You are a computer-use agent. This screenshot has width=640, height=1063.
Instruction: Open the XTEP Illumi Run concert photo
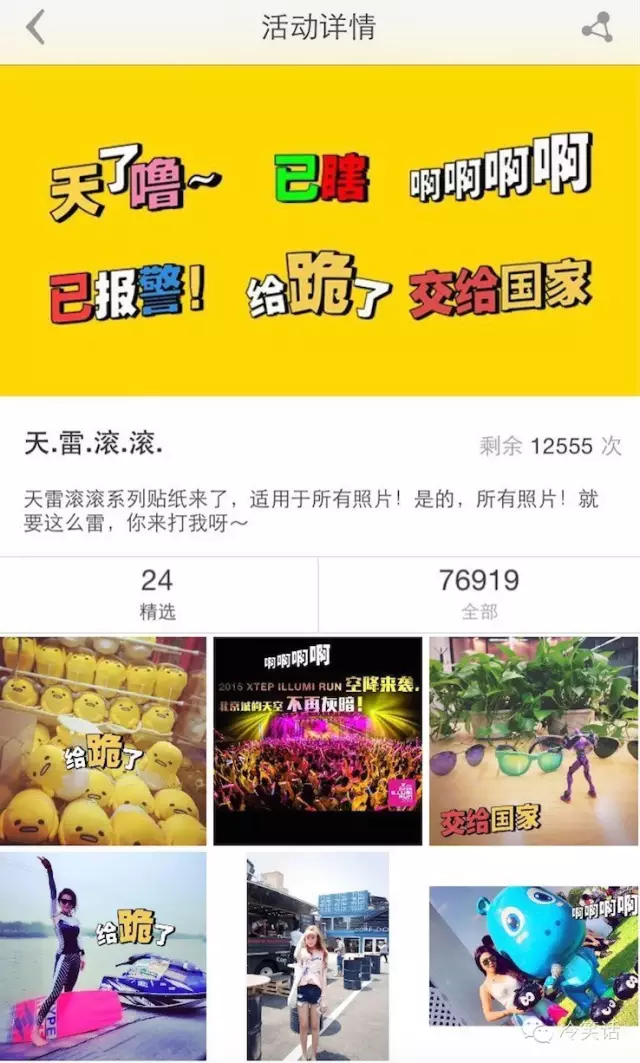318,740
